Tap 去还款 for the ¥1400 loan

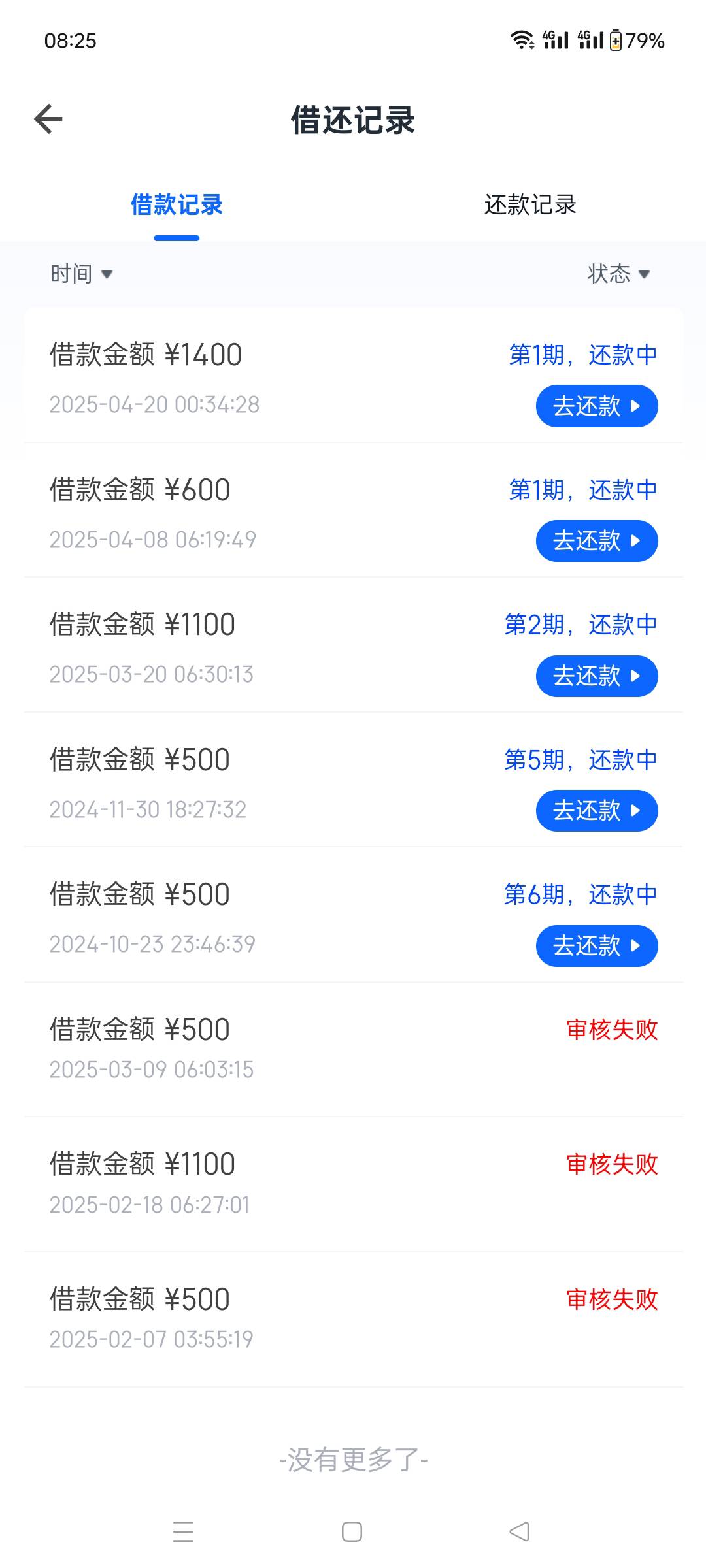click(597, 406)
